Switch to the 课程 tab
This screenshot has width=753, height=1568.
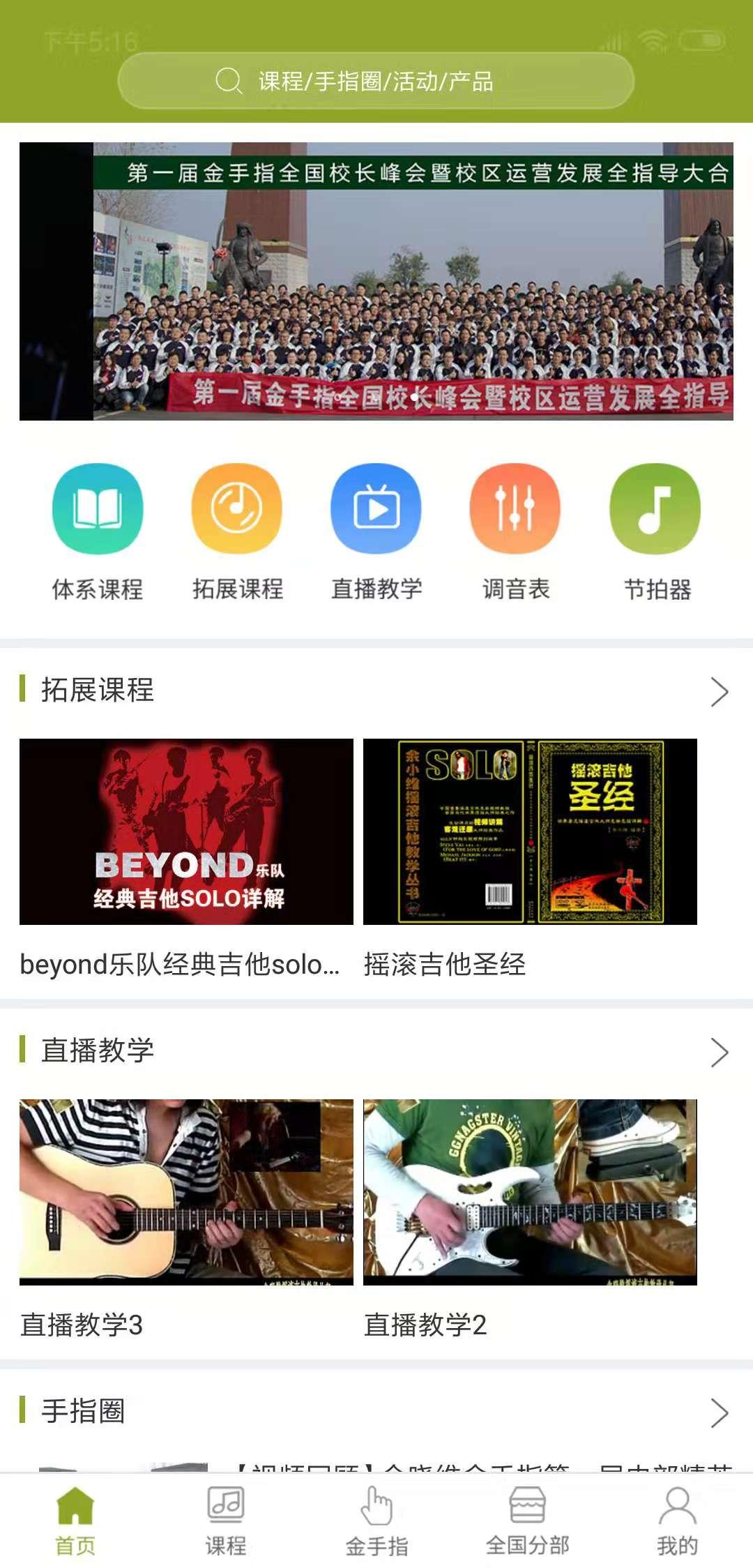[x=226, y=1522]
